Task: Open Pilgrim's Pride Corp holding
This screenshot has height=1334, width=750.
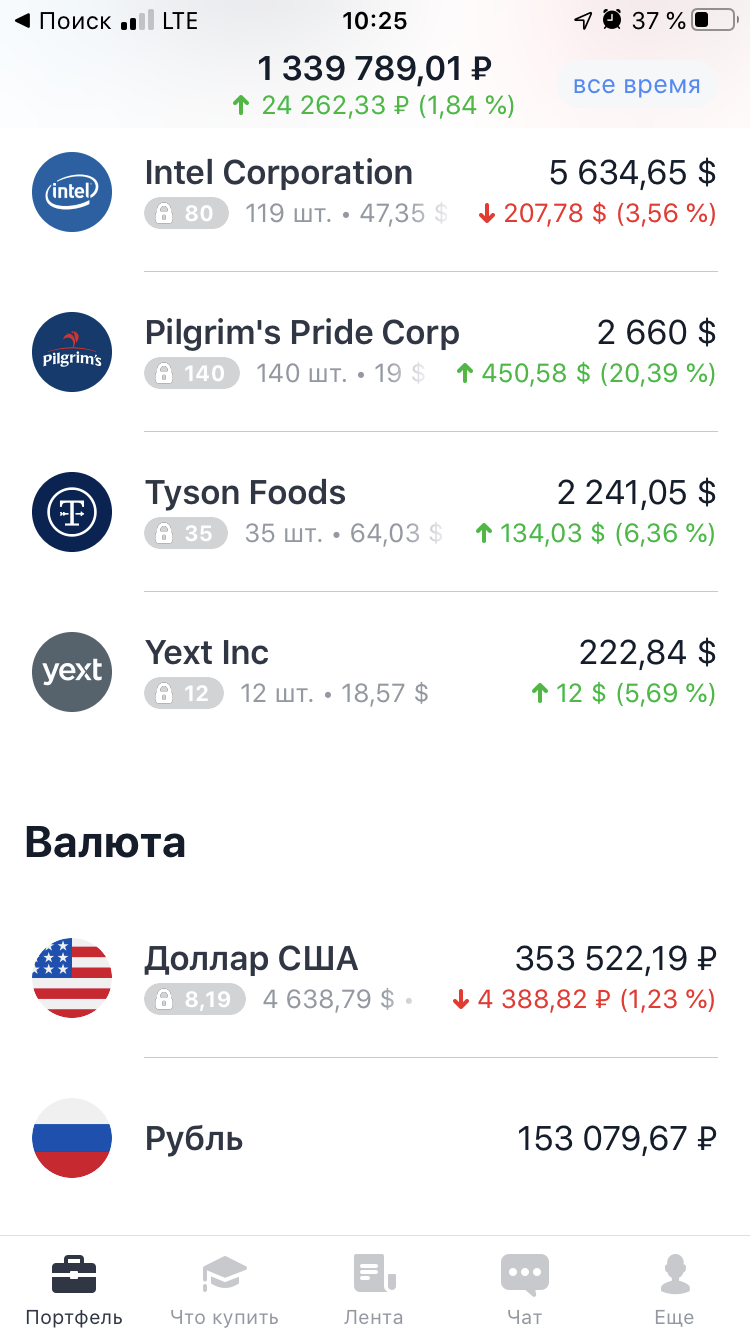Action: point(375,351)
